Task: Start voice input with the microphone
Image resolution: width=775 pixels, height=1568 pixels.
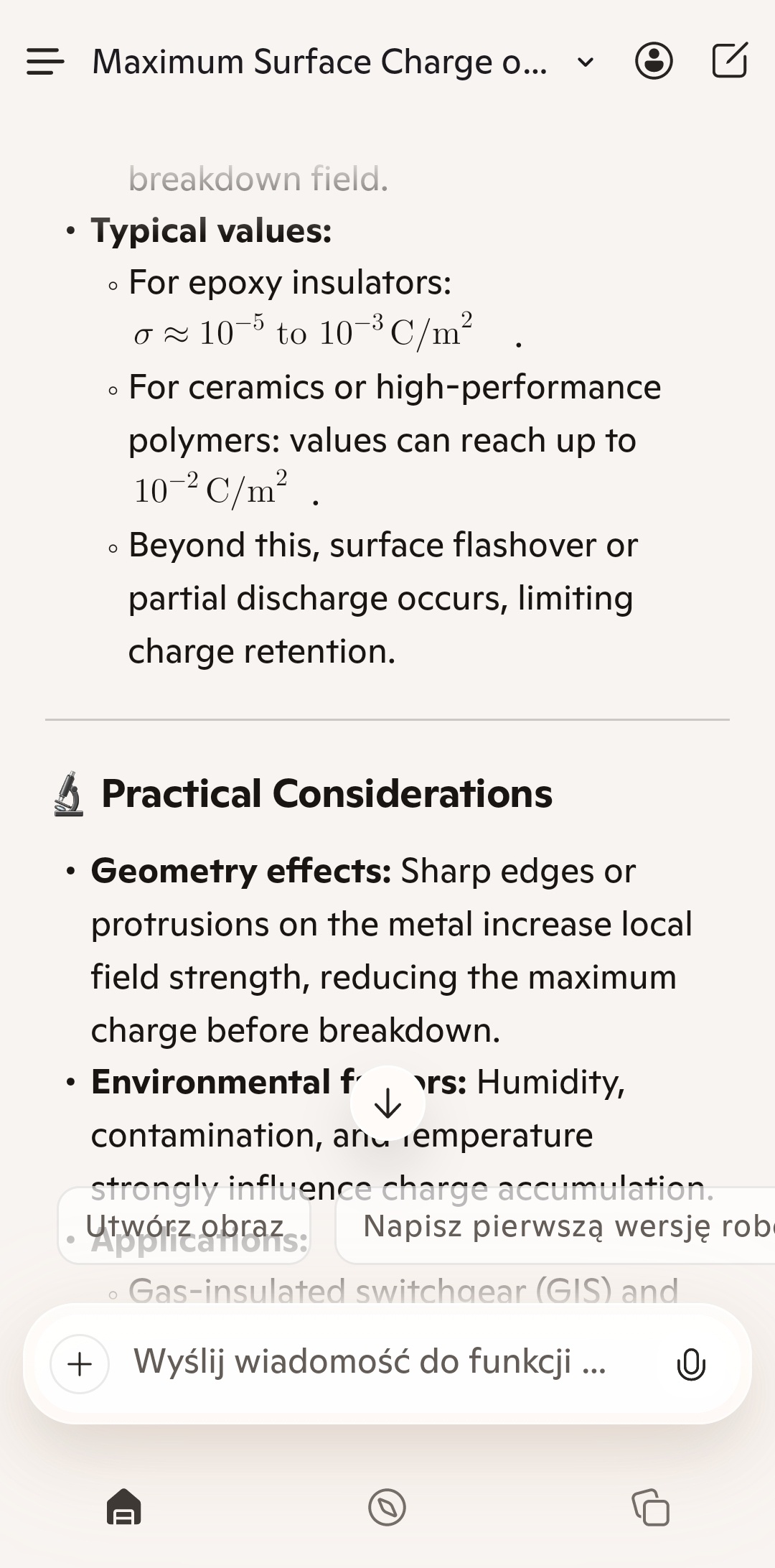Action: click(691, 1363)
